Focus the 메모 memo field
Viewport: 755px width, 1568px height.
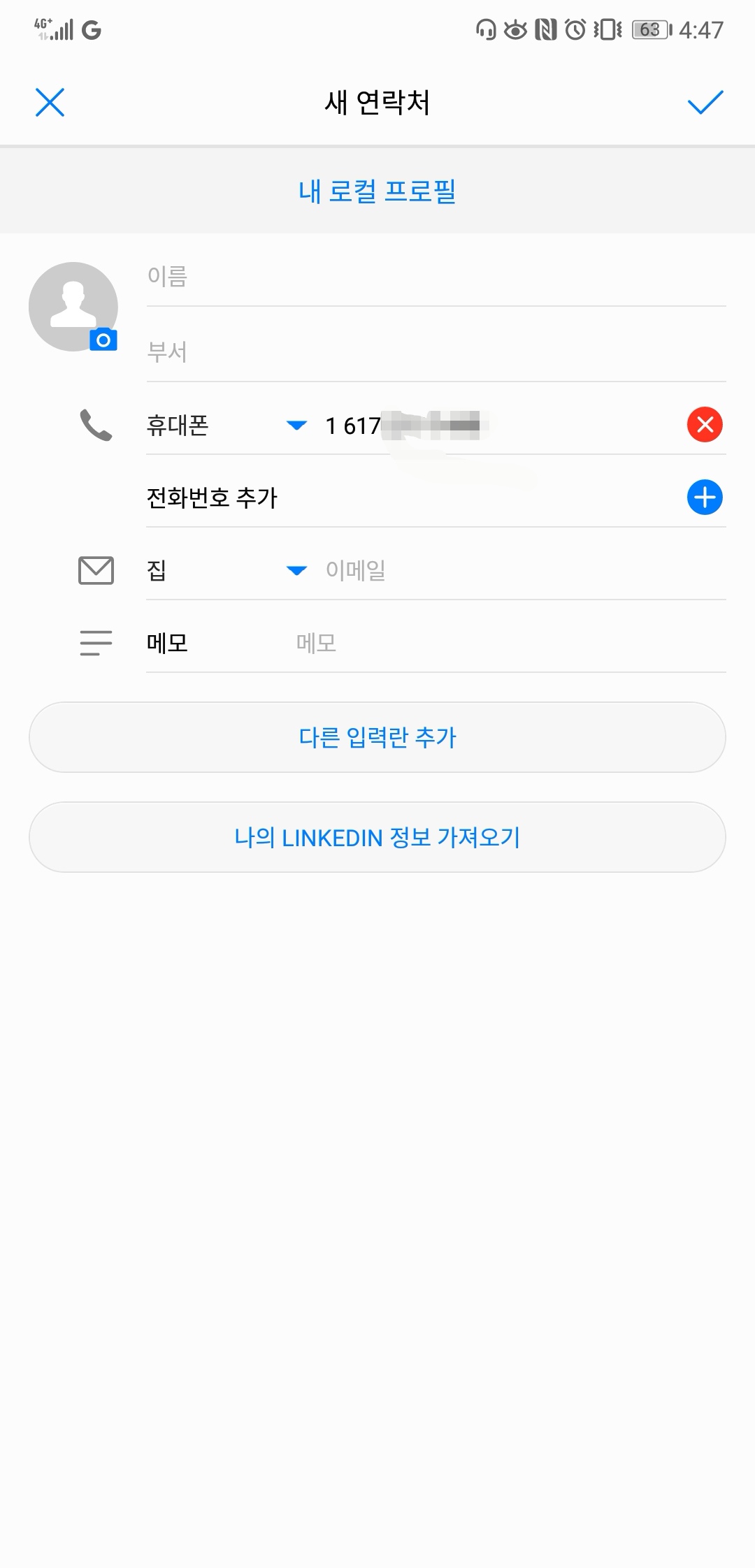(x=503, y=643)
